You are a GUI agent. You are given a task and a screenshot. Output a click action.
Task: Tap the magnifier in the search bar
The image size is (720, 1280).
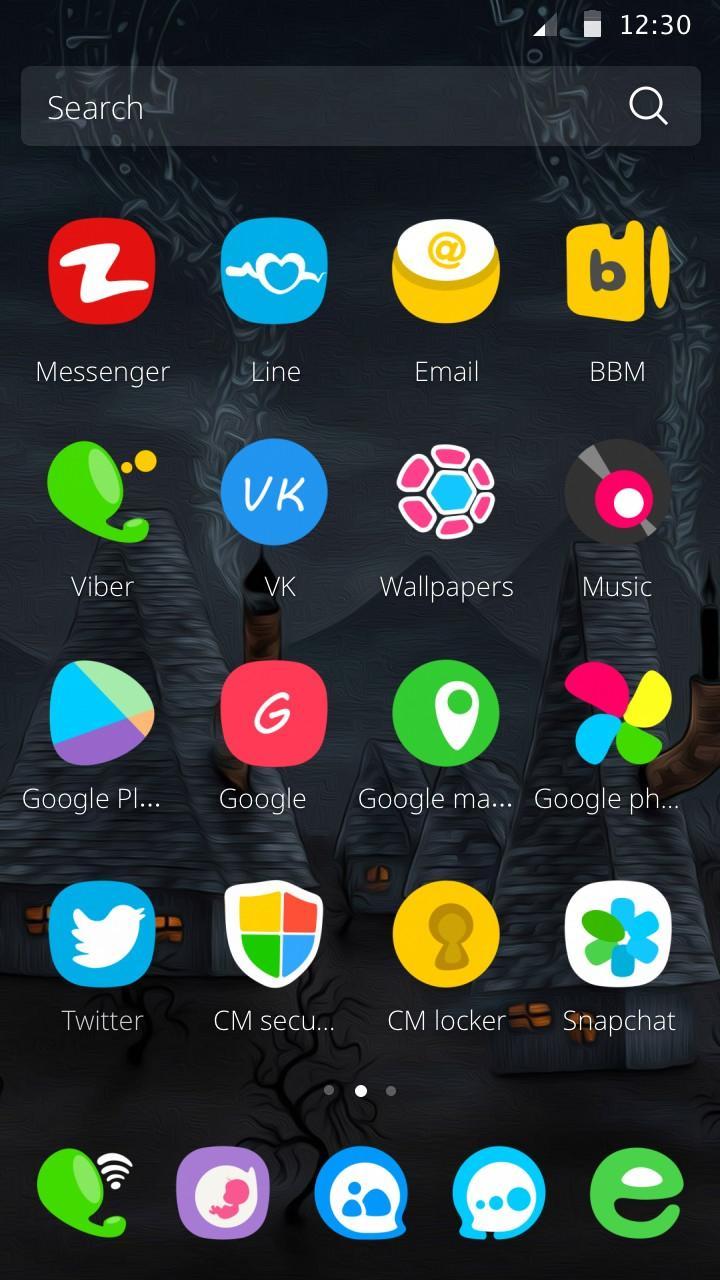(x=647, y=106)
